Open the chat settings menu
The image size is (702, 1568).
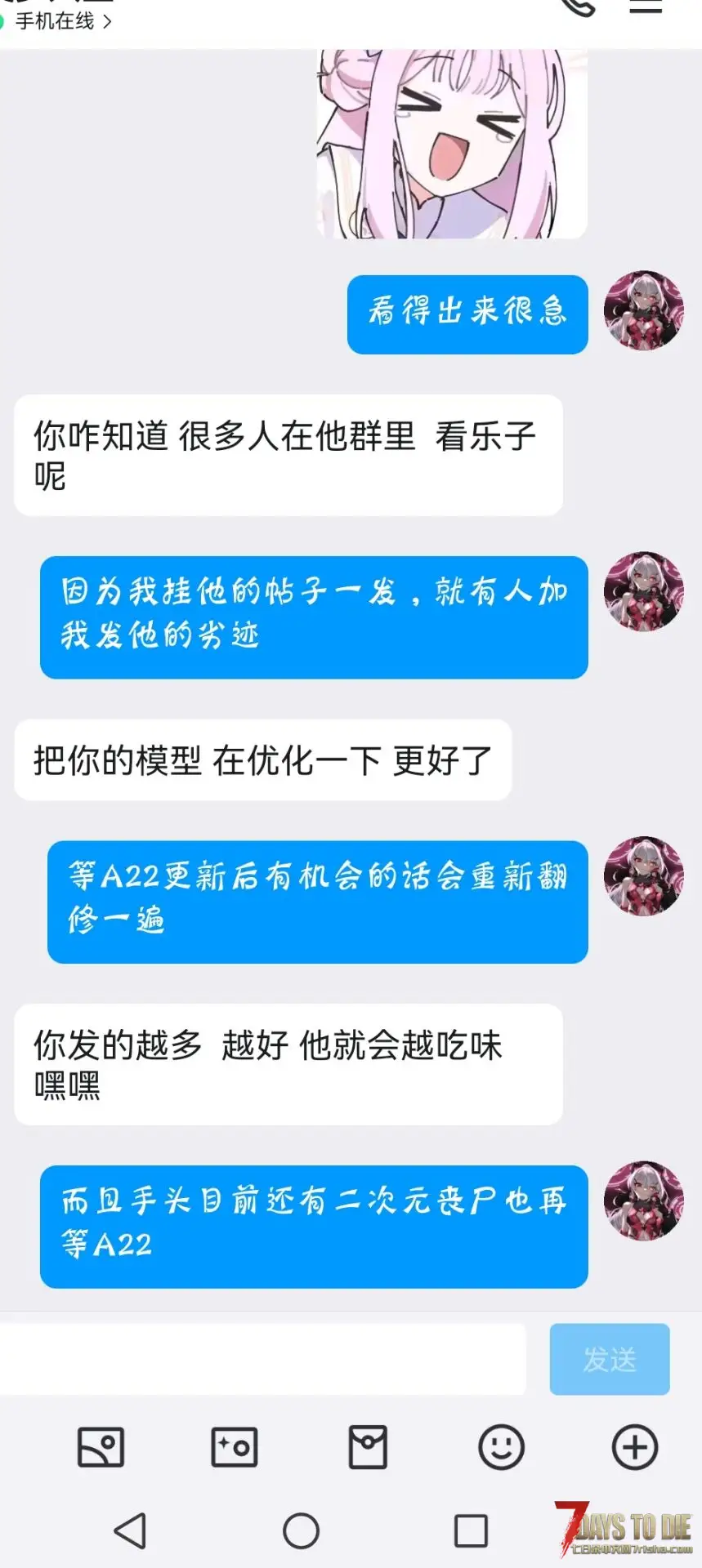645,7
